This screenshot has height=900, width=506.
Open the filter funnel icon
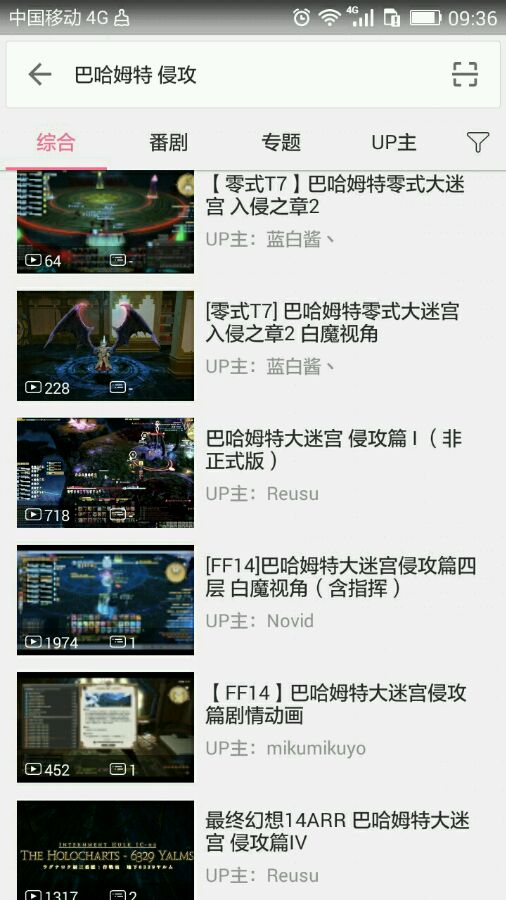[477, 142]
